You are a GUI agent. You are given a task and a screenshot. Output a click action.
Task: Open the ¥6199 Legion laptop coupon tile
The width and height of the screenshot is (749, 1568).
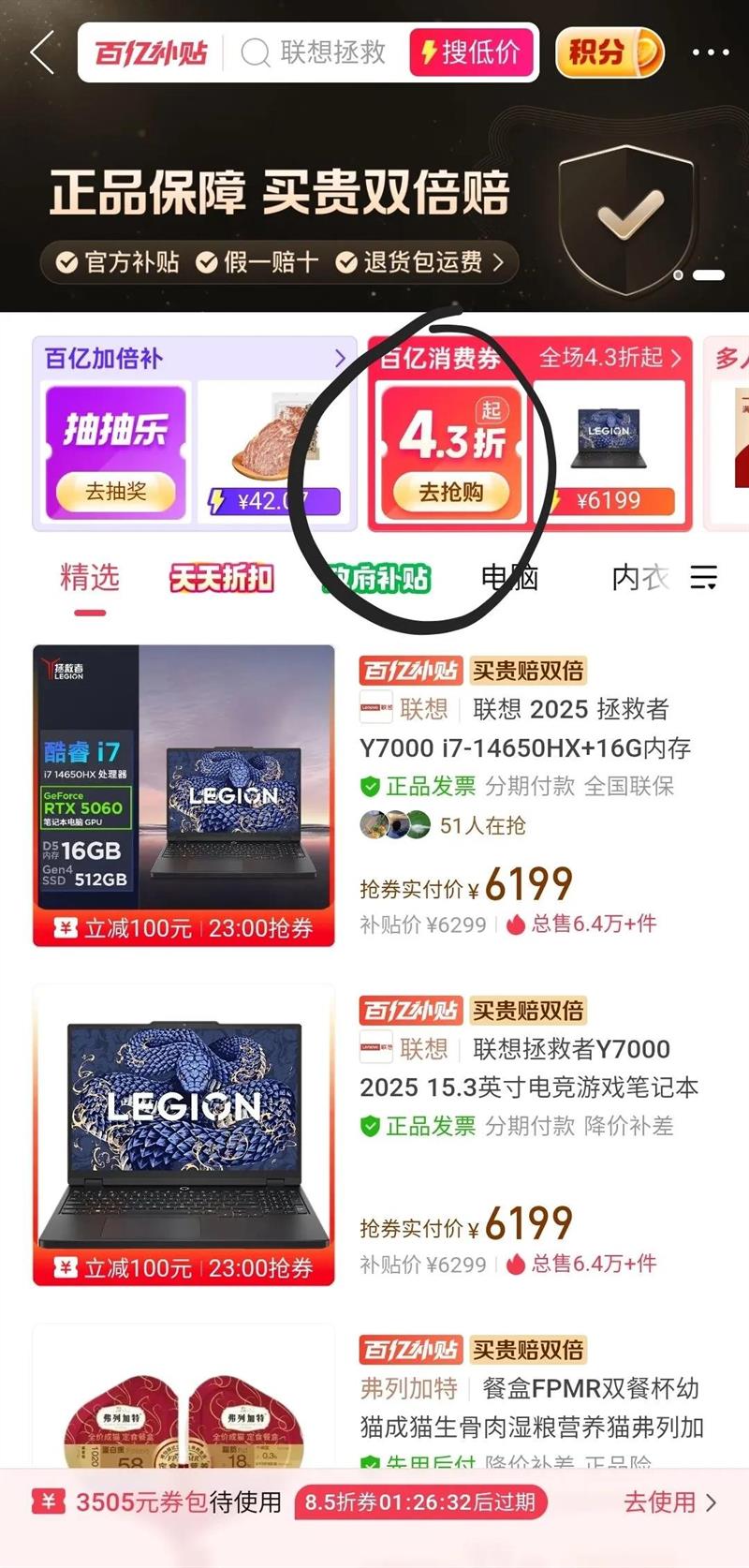609,451
